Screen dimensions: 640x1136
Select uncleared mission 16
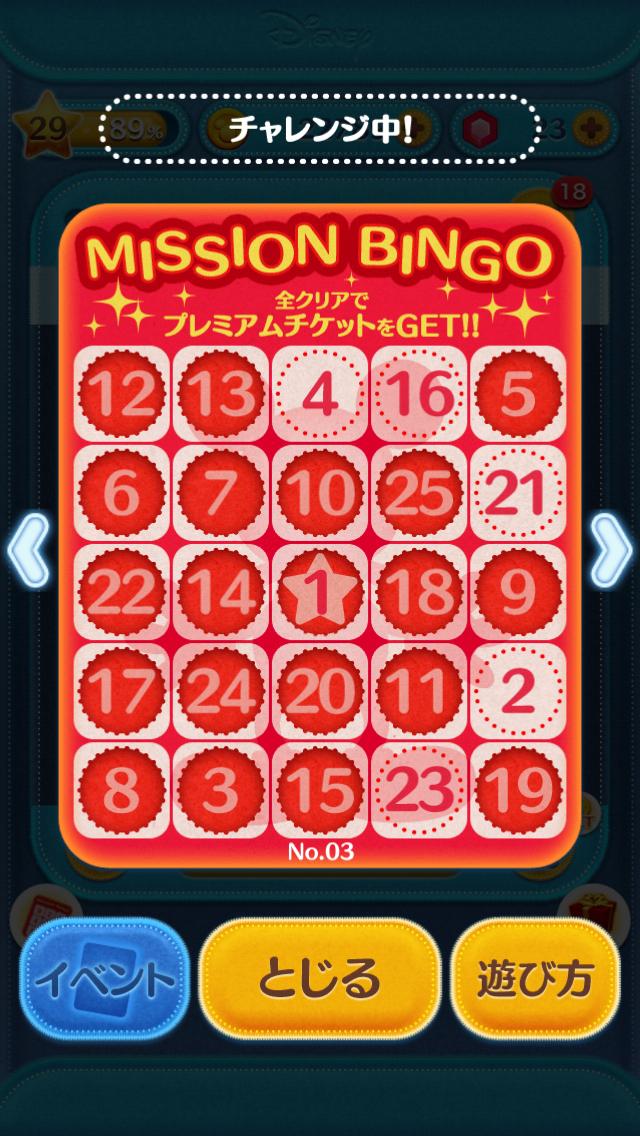tap(418, 395)
